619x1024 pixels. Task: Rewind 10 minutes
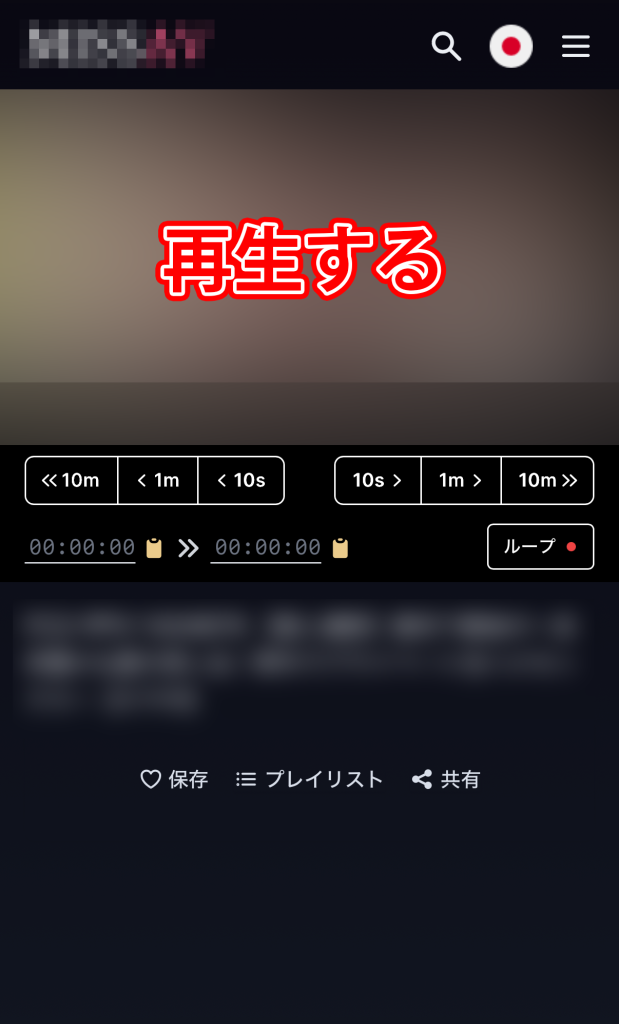pos(71,480)
